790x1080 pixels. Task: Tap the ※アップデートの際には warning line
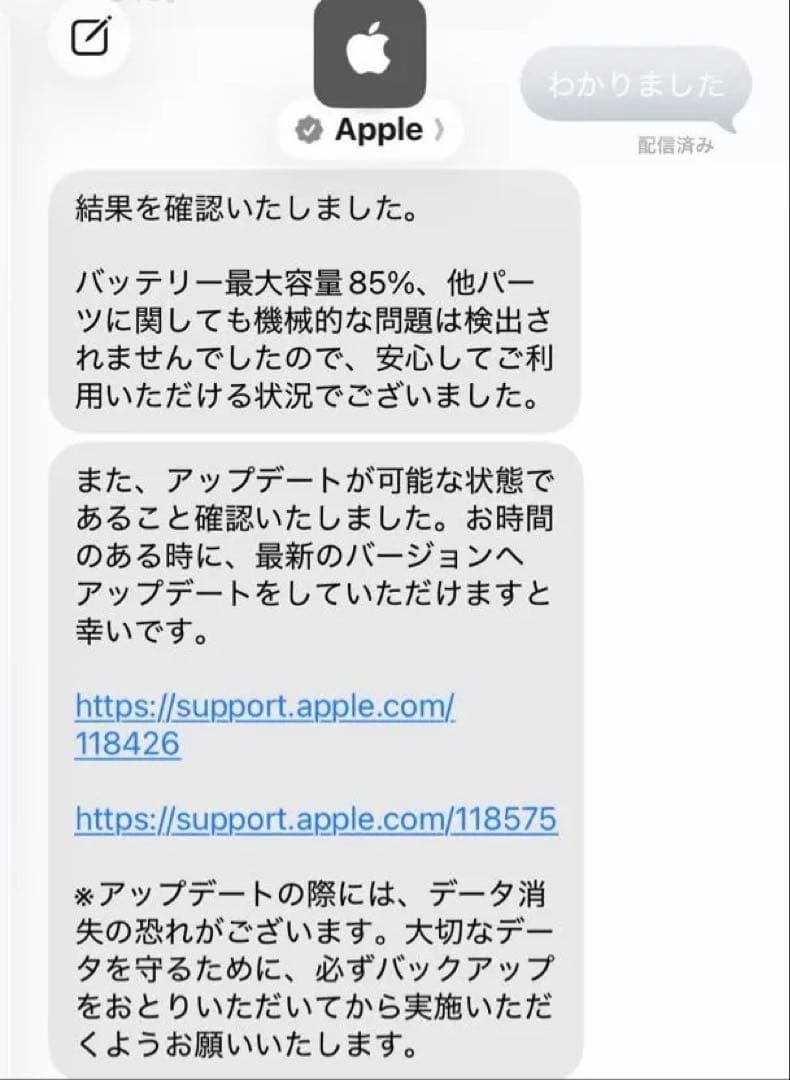(300, 890)
